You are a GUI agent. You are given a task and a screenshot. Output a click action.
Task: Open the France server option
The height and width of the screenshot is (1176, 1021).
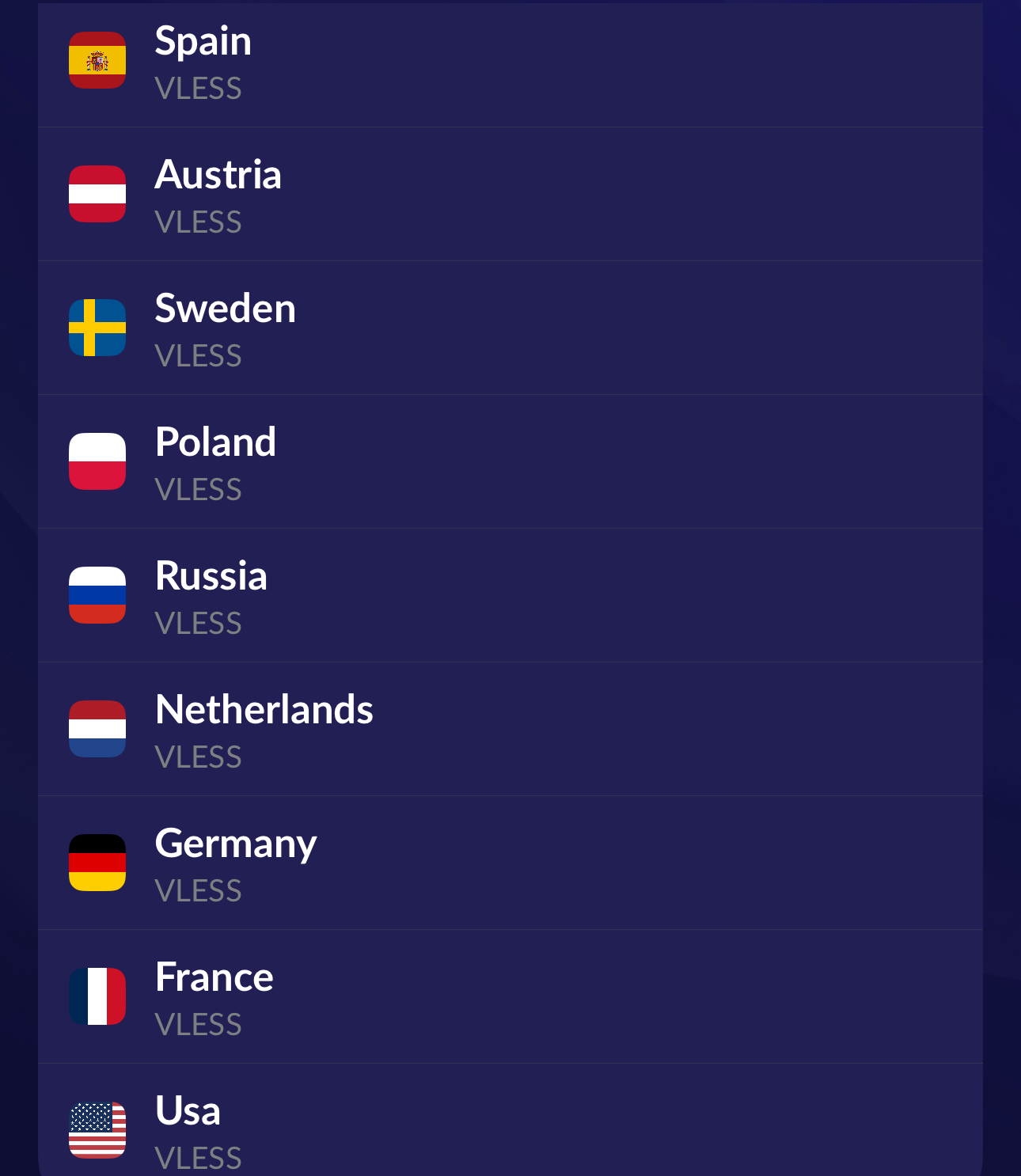[510, 997]
